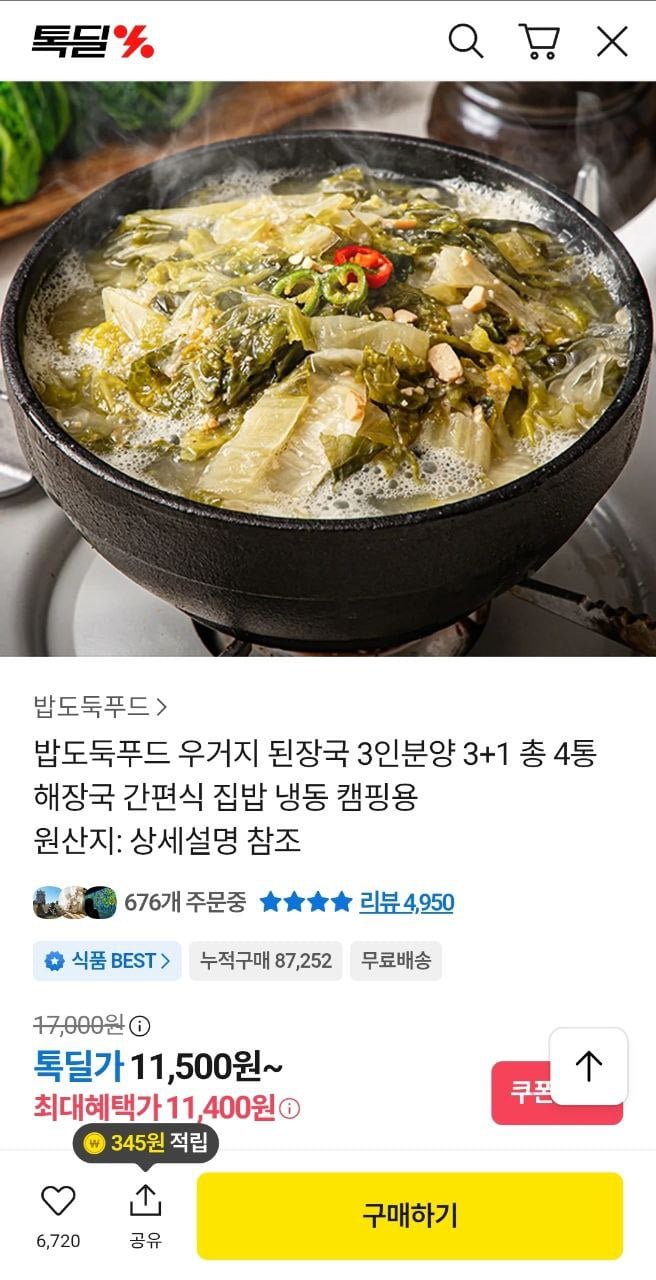656x1280 pixels.
Task: Tap the 식품 BEST chip
Action: click(x=107, y=961)
